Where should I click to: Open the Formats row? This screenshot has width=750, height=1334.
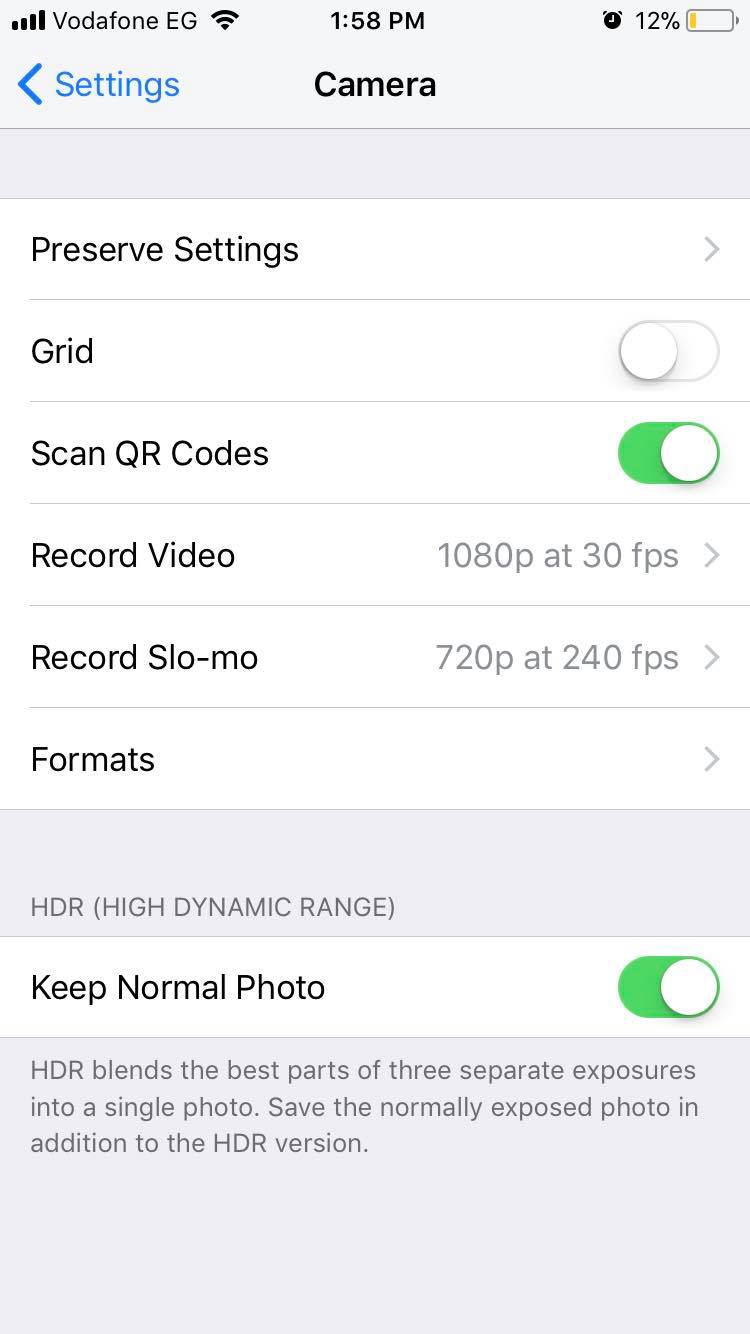[x=375, y=760]
